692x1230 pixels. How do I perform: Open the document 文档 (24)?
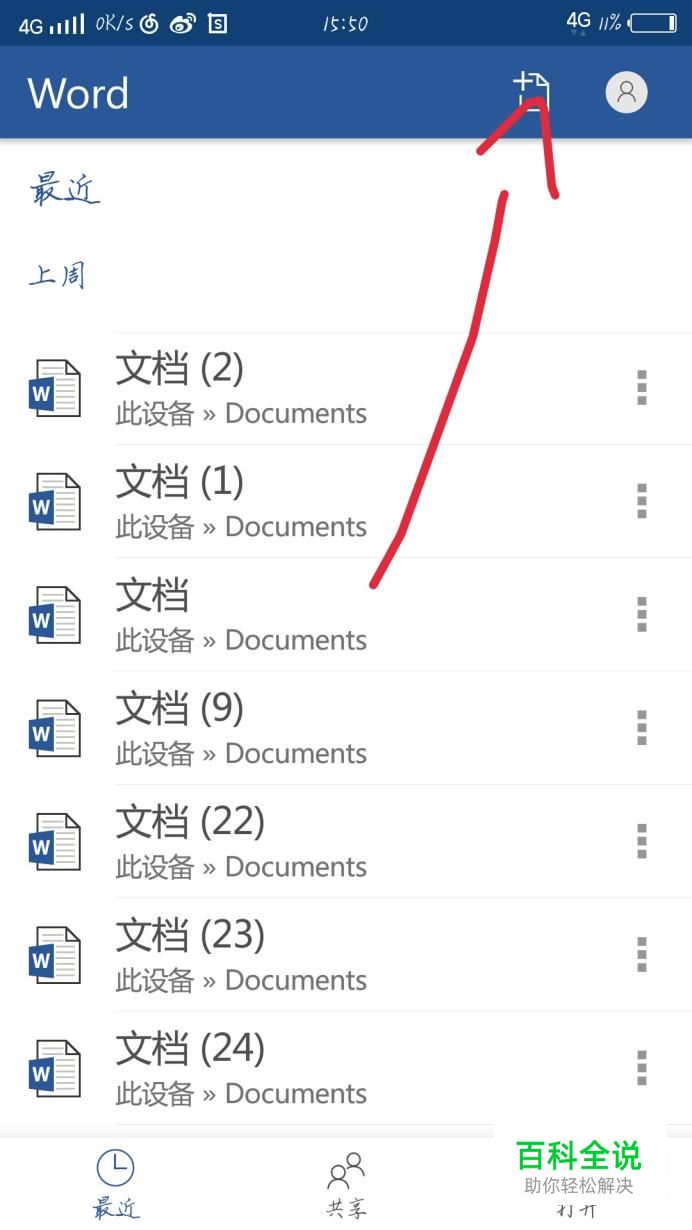pyautogui.click(x=346, y=1067)
